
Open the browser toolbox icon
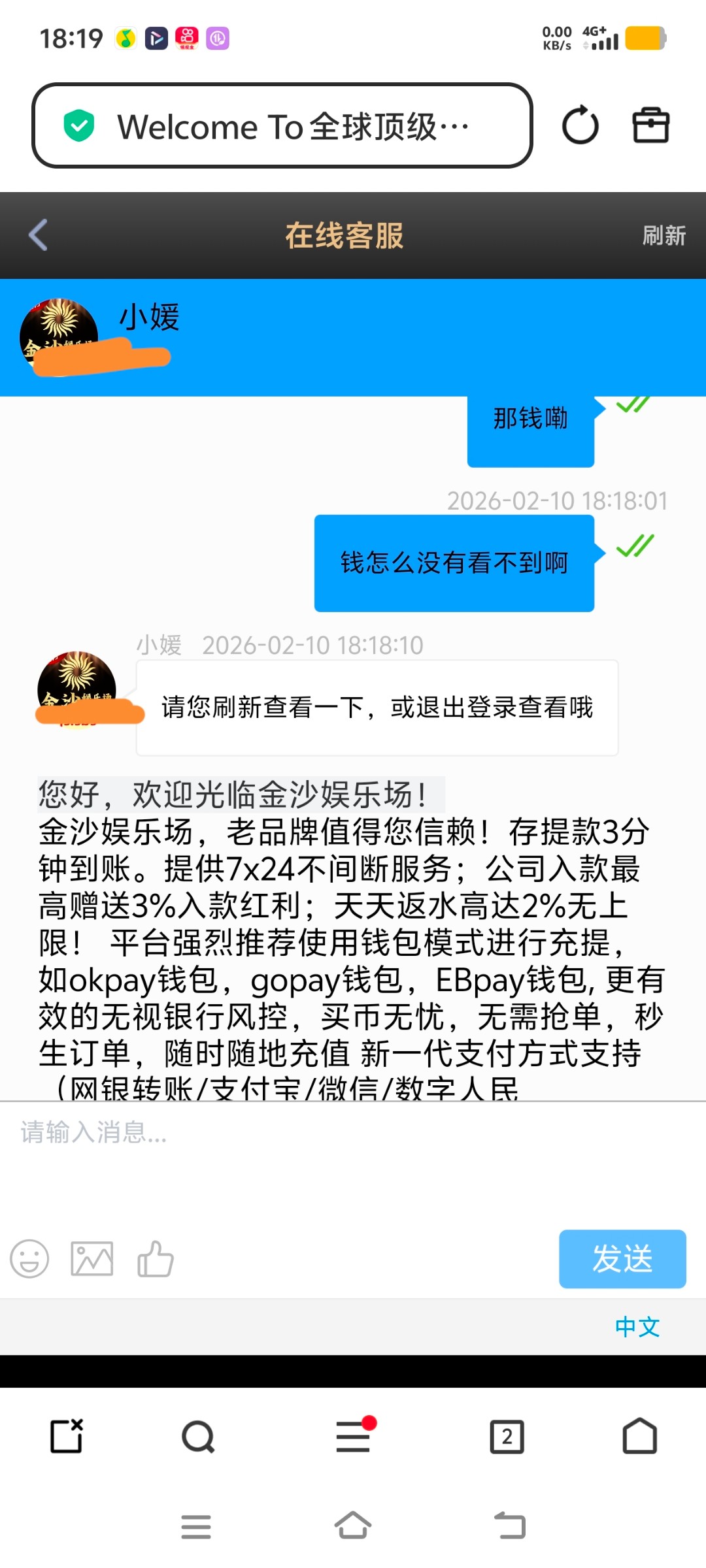[650, 125]
